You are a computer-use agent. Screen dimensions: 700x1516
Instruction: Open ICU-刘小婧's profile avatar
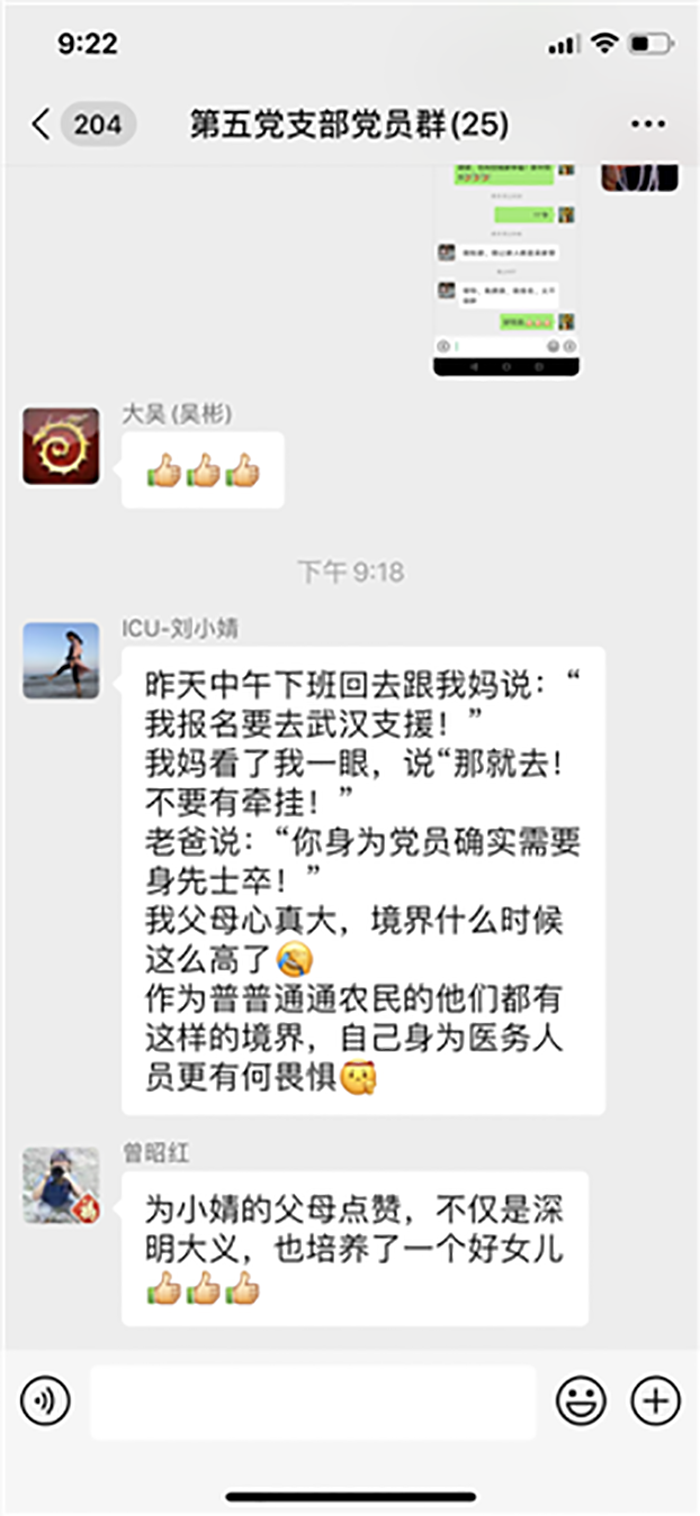click(61, 660)
